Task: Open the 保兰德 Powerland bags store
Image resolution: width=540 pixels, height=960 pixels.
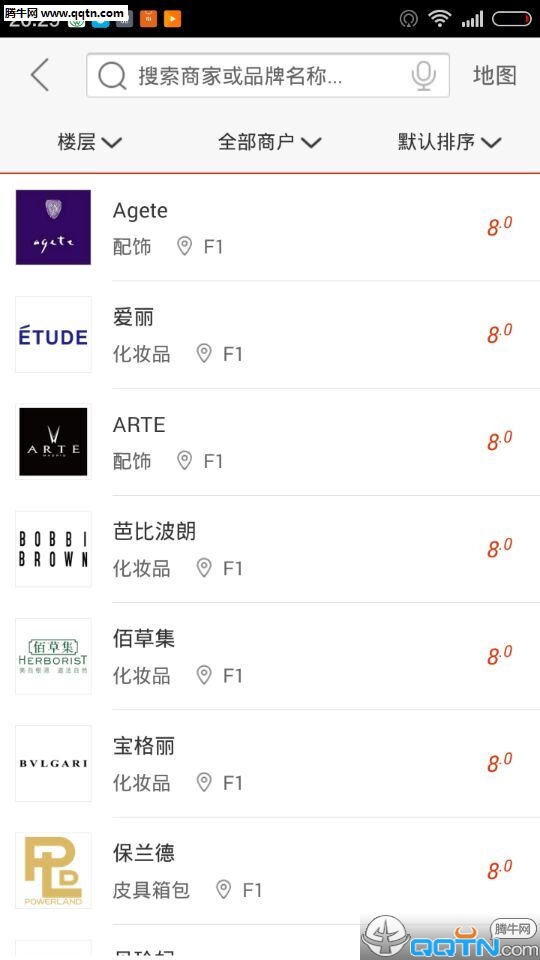Action: [x=270, y=871]
